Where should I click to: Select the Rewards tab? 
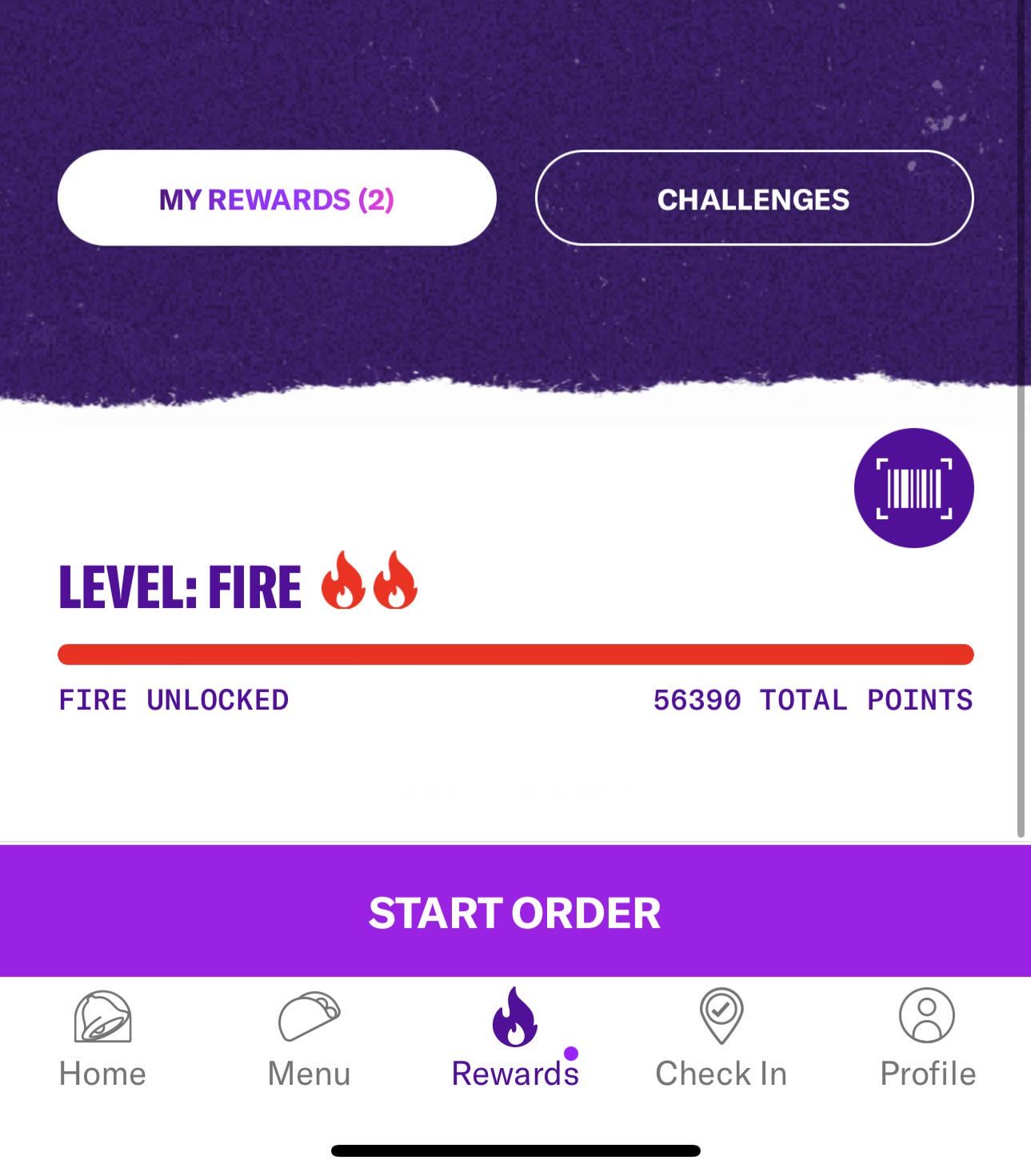pos(515,1040)
